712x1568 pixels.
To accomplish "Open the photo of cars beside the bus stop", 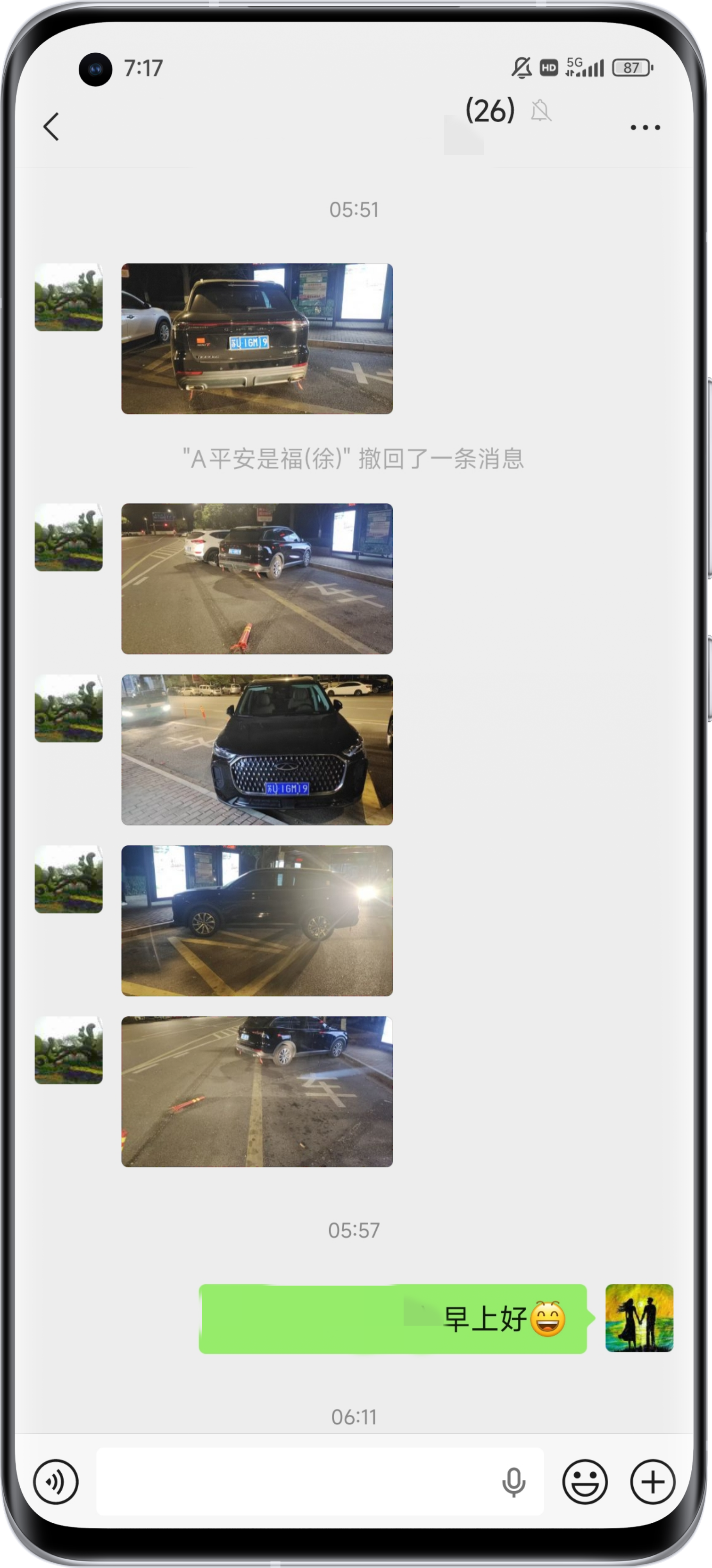I will [257, 578].
